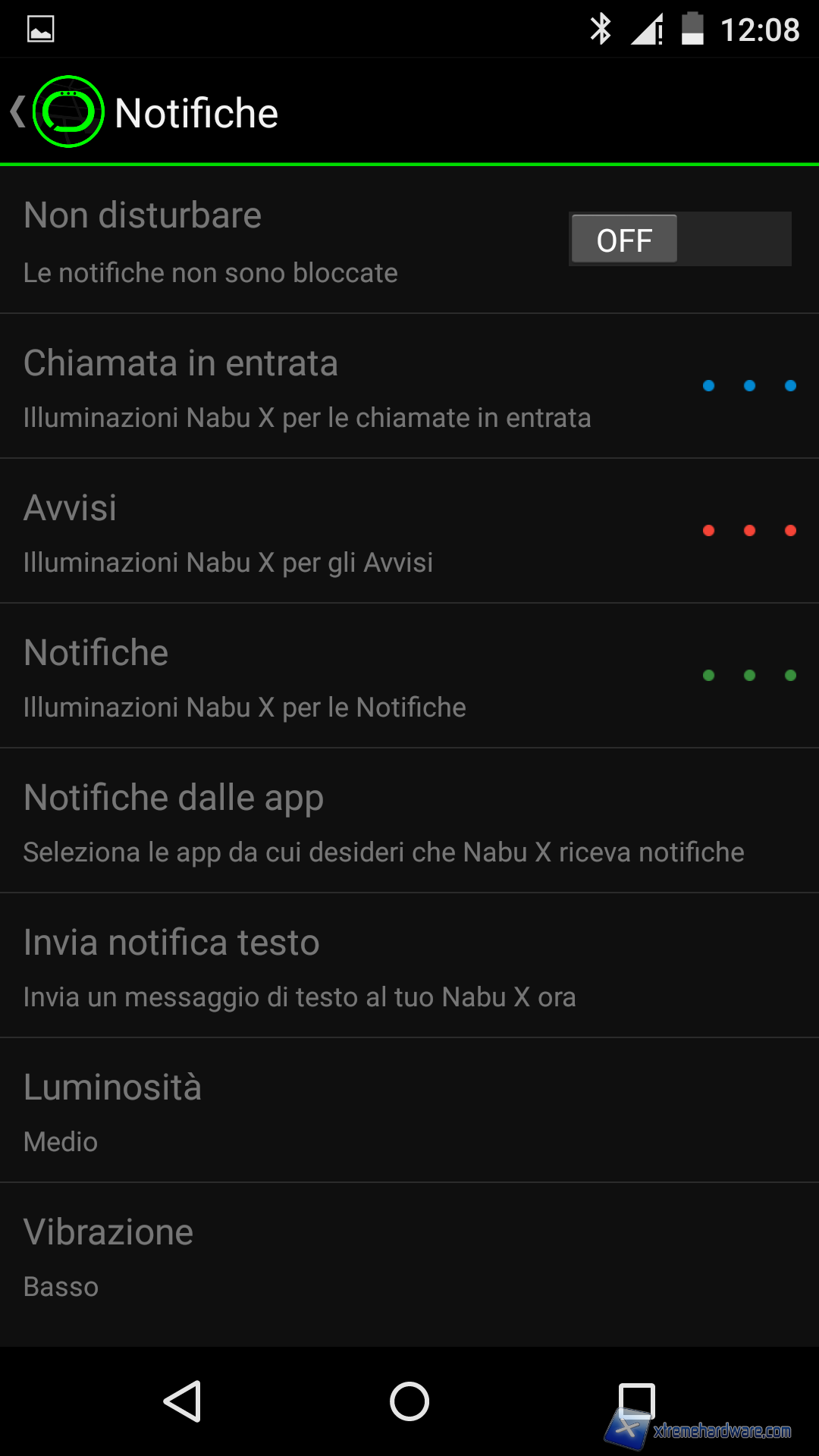Select the Notifiche illumination row
The height and width of the screenshot is (1456, 819).
pyautogui.click(x=409, y=676)
